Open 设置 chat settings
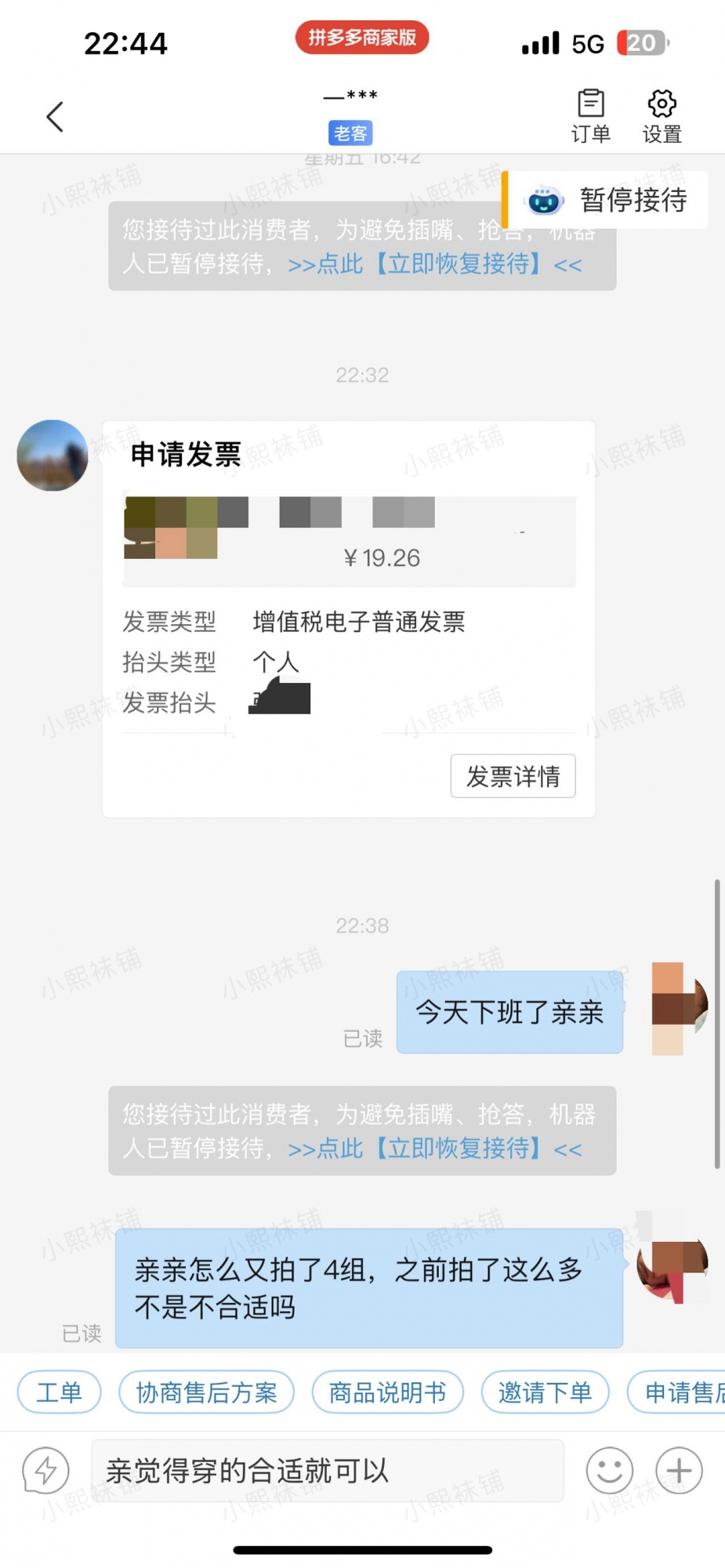The height and width of the screenshot is (1568, 725). click(x=662, y=116)
